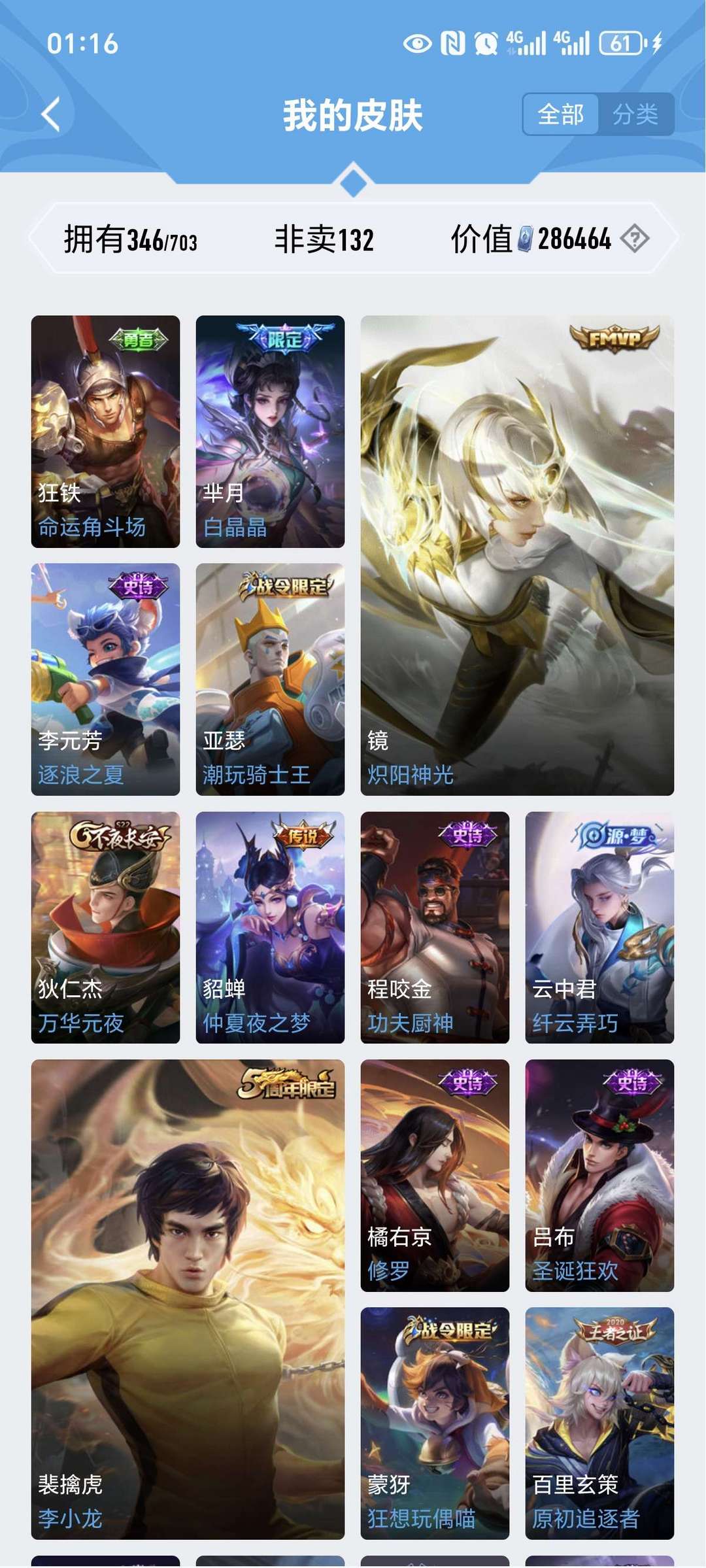Select 橘右京 修罗 skin
Viewport: 706px width, 1568px height.
(435, 1175)
